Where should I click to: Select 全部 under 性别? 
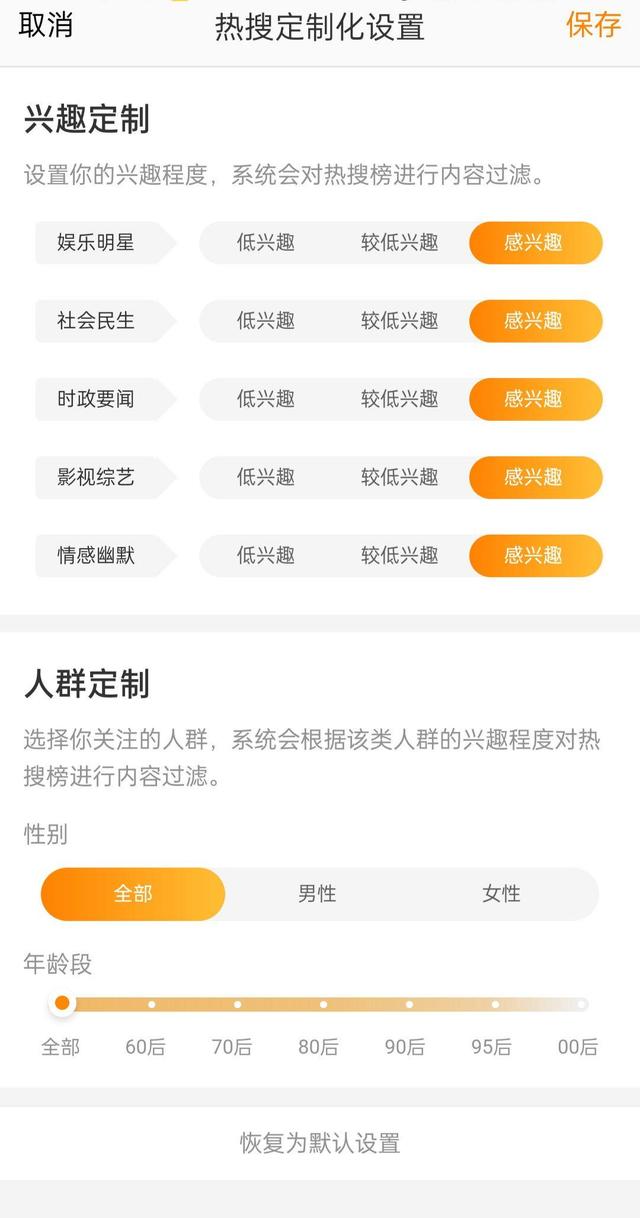133,894
